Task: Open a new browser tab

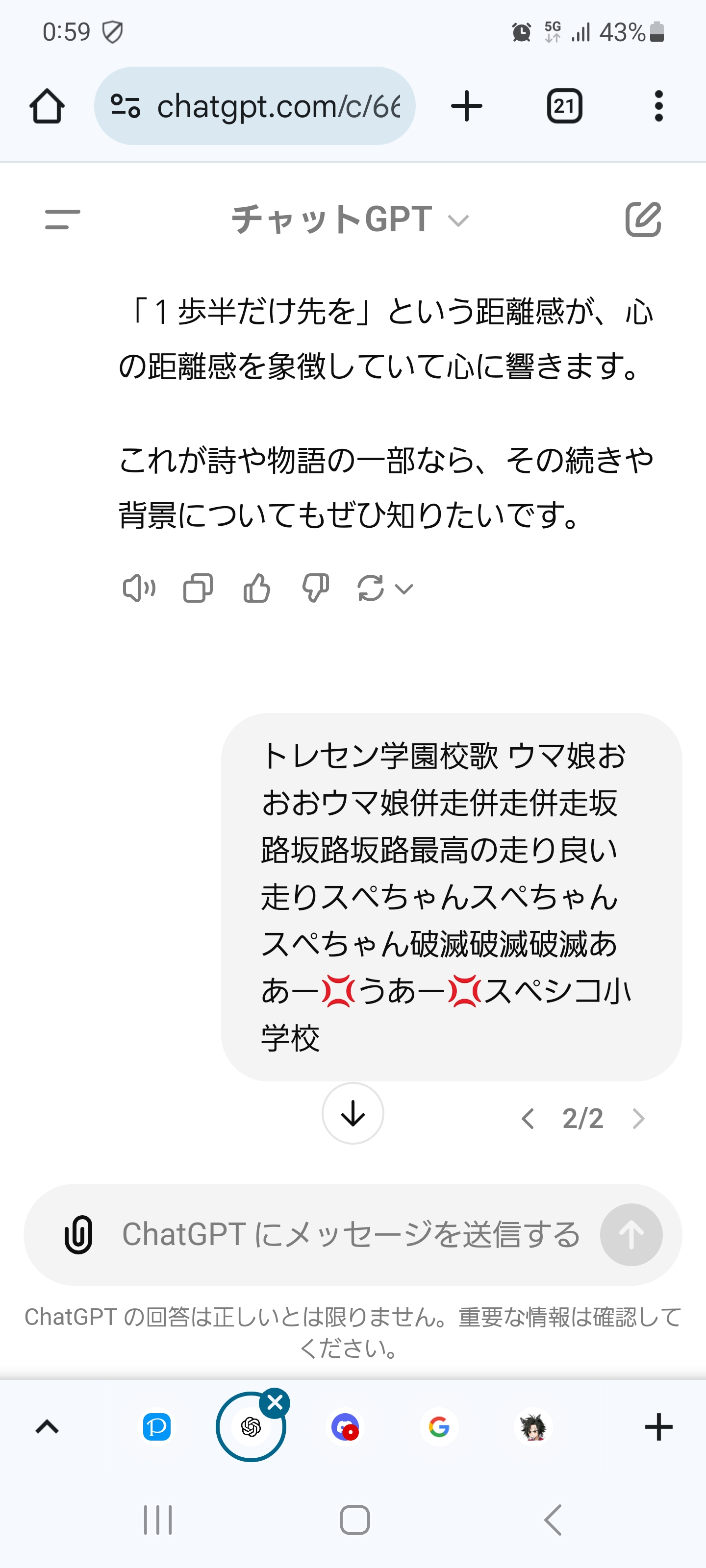Action: [x=467, y=106]
